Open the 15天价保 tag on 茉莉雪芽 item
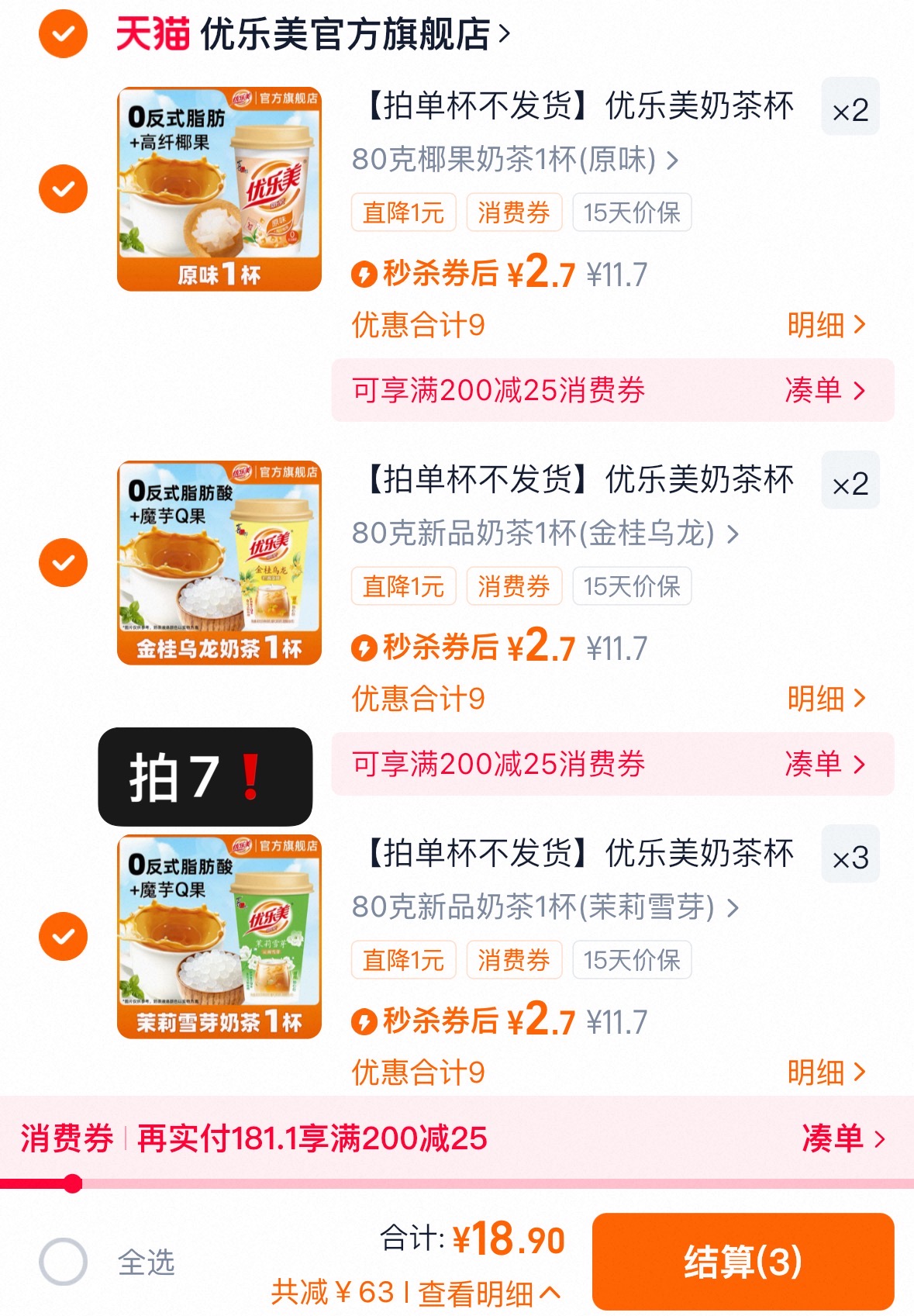914x1316 pixels. (632, 960)
